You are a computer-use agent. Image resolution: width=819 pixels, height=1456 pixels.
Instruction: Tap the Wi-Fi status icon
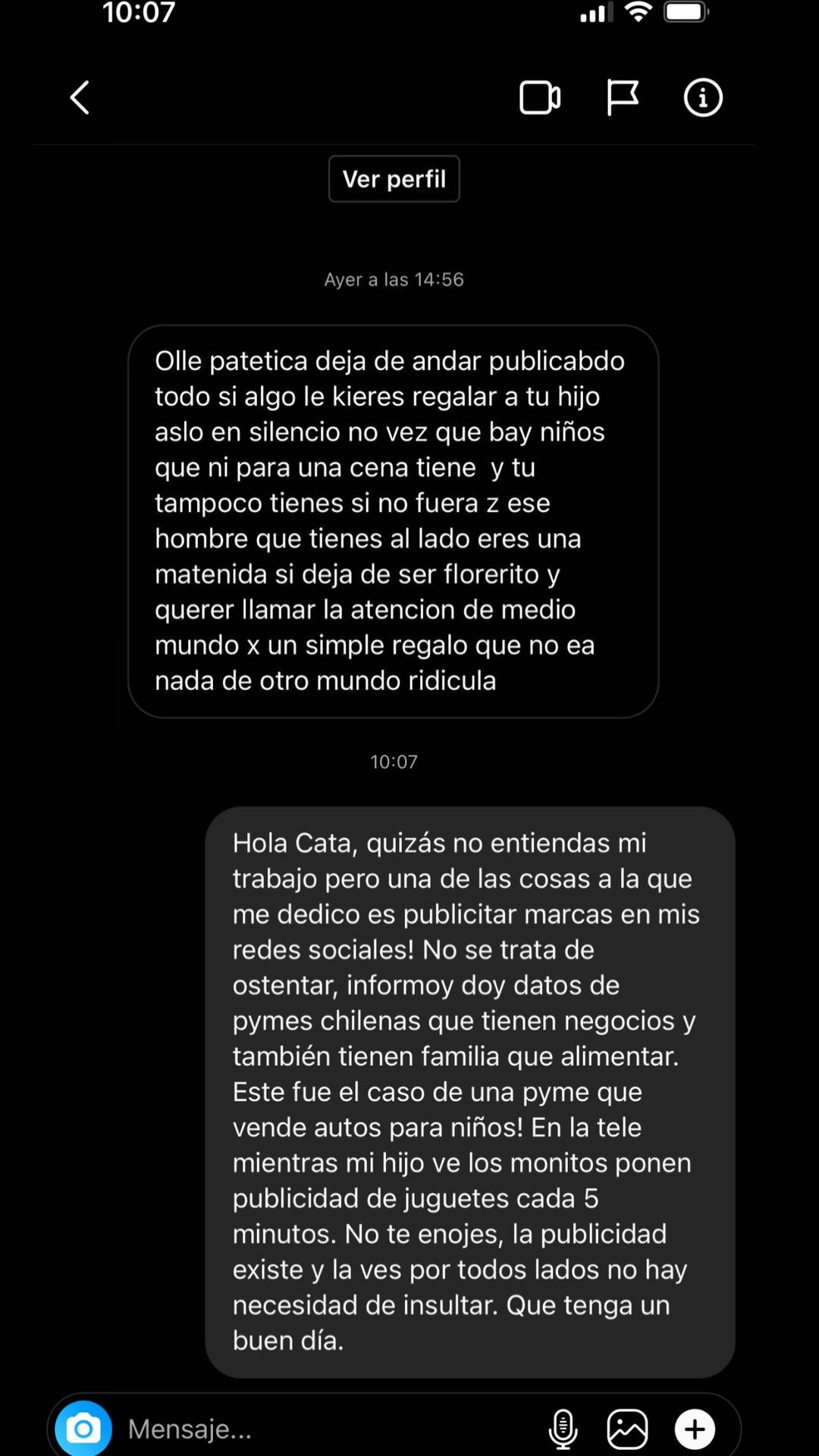click(x=638, y=12)
